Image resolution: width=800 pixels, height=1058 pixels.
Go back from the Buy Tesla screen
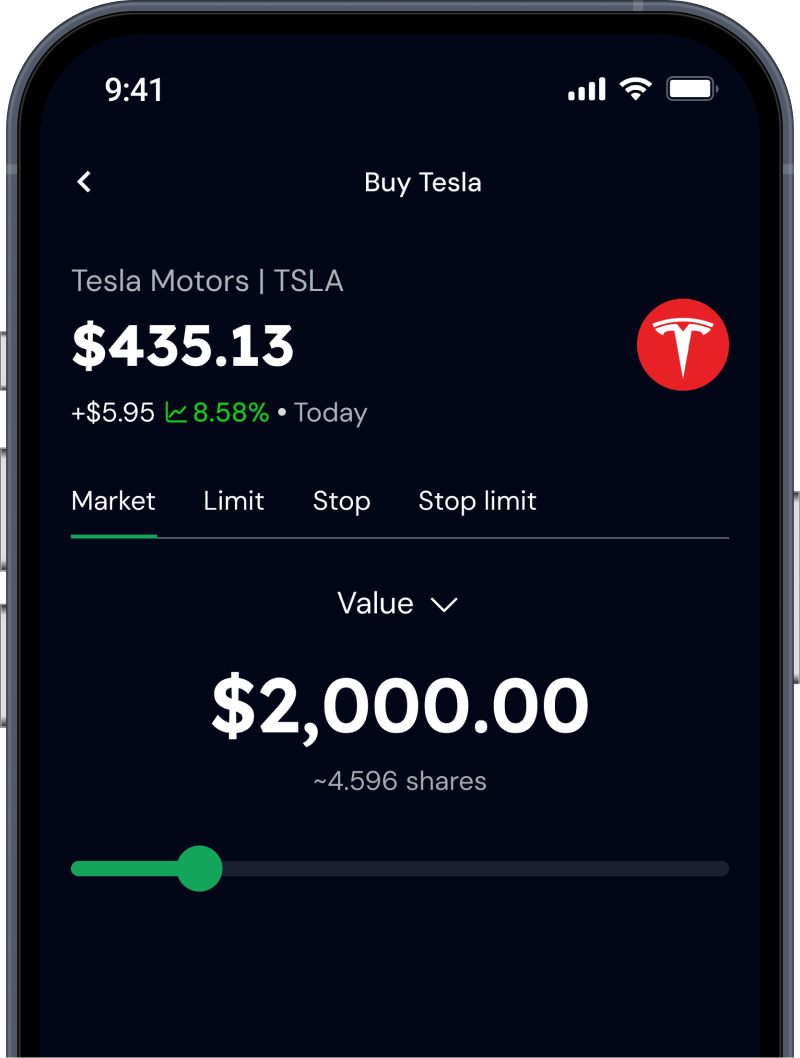coord(84,181)
